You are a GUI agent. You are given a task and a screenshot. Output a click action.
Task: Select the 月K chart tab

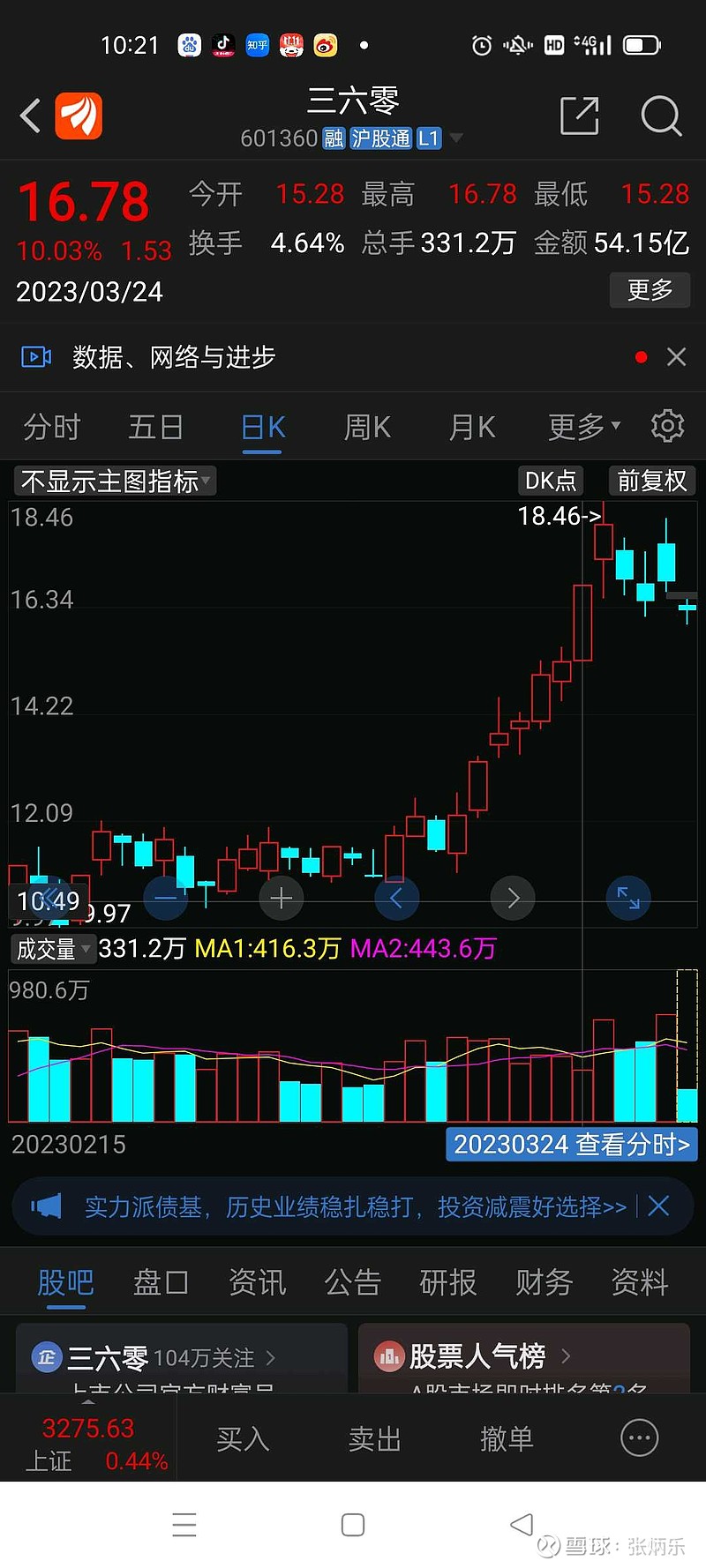472,428
